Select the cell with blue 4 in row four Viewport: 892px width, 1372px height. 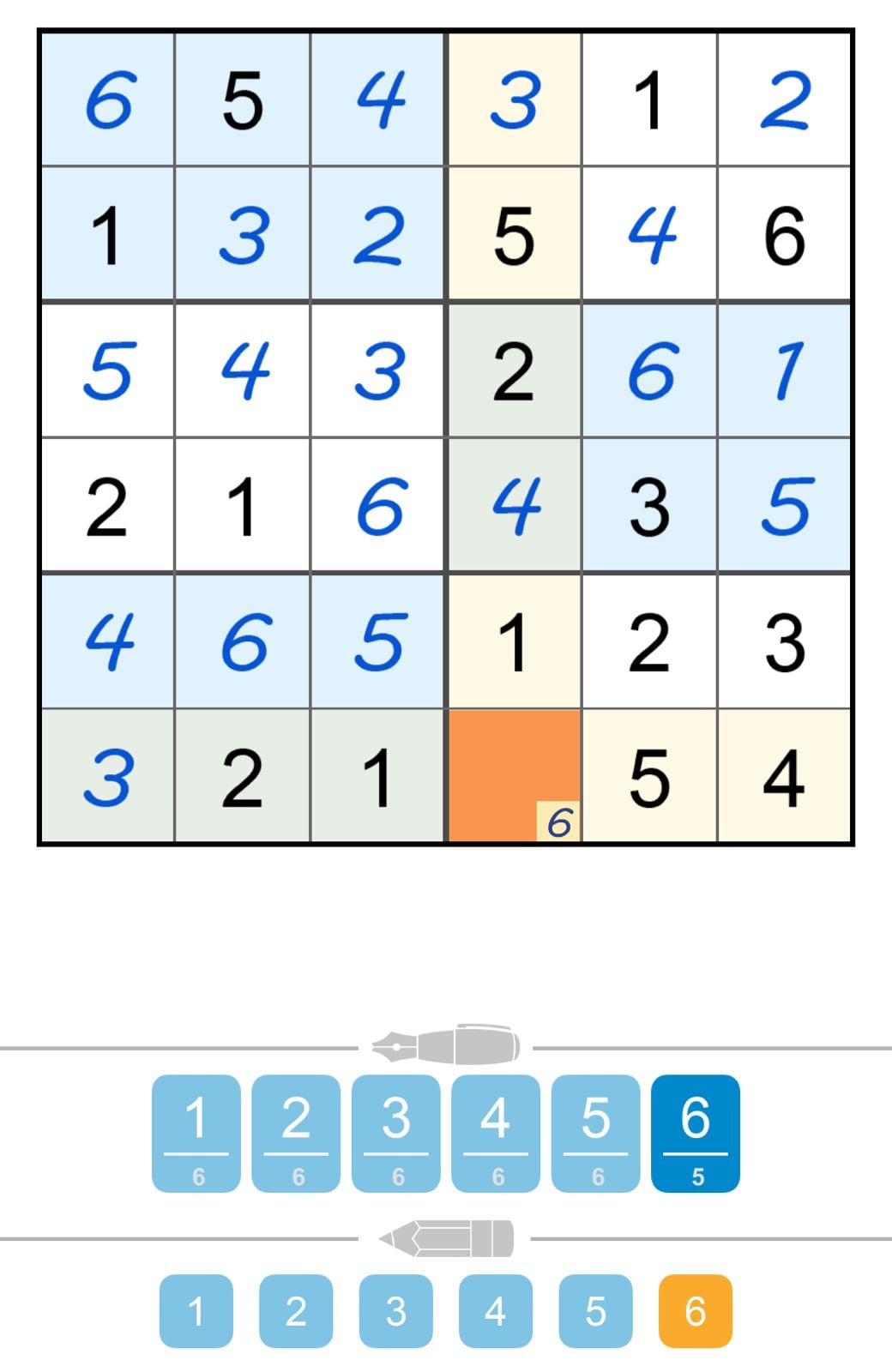(x=514, y=506)
